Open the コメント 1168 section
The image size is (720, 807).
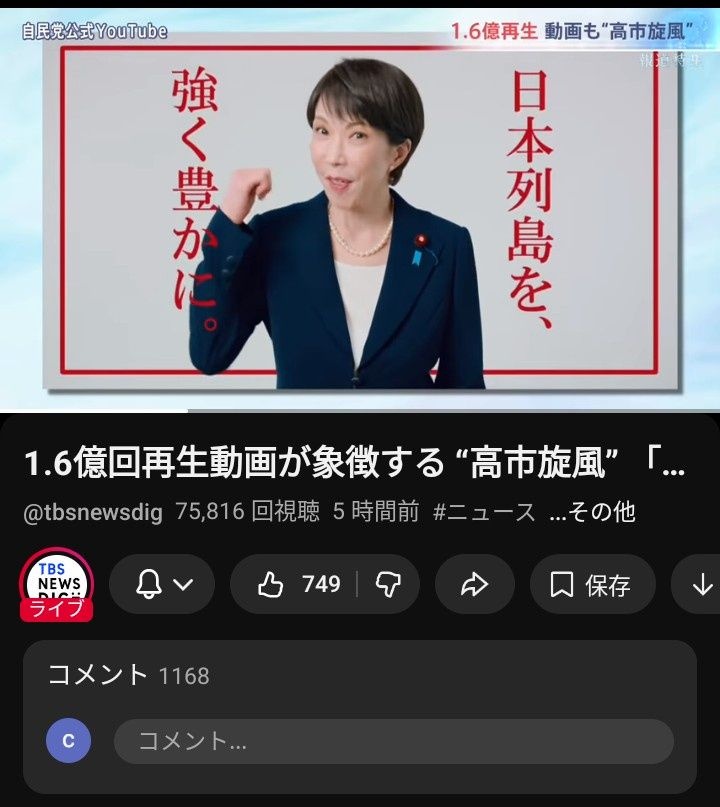tap(130, 676)
